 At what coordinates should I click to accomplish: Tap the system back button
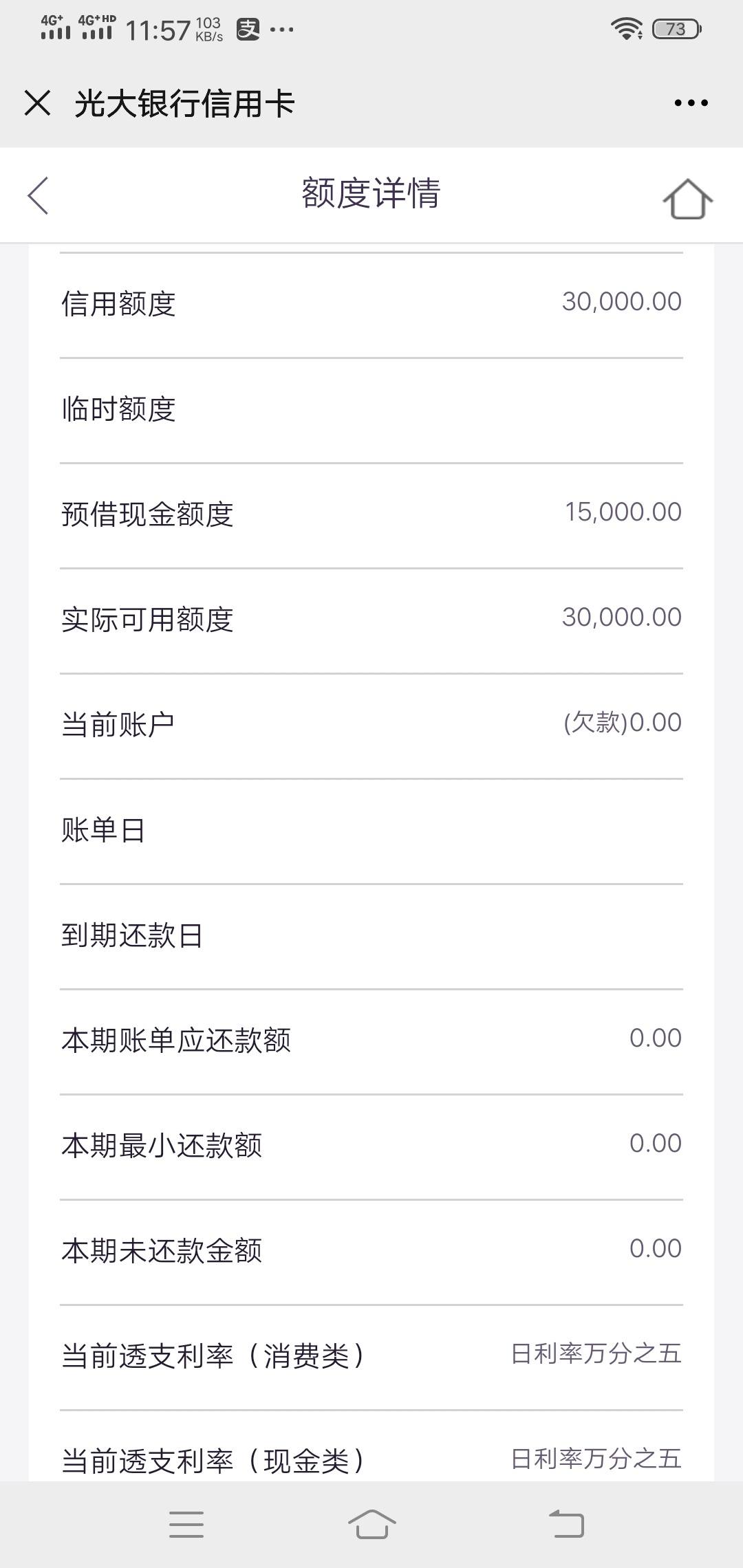click(566, 1523)
